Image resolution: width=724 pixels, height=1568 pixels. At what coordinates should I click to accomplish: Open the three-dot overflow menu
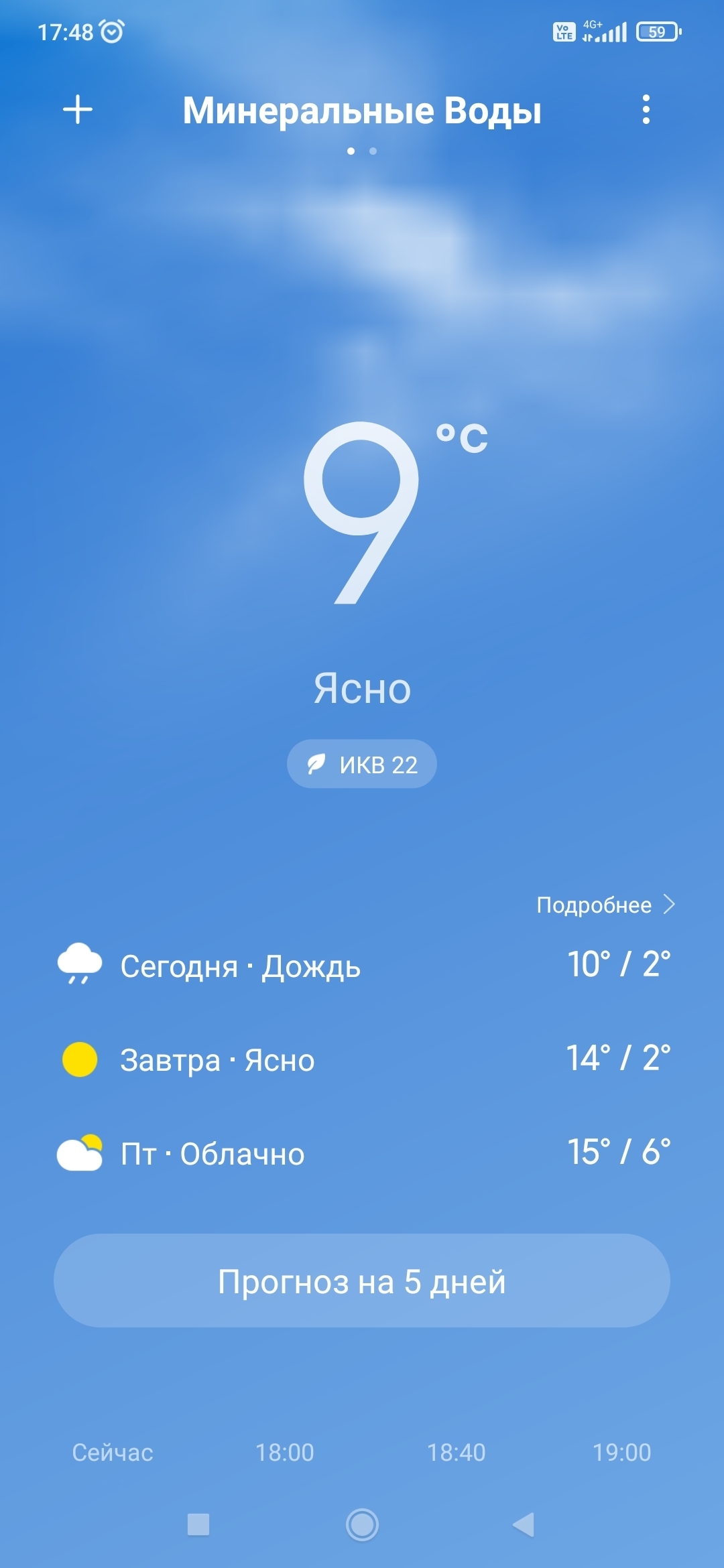click(646, 109)
